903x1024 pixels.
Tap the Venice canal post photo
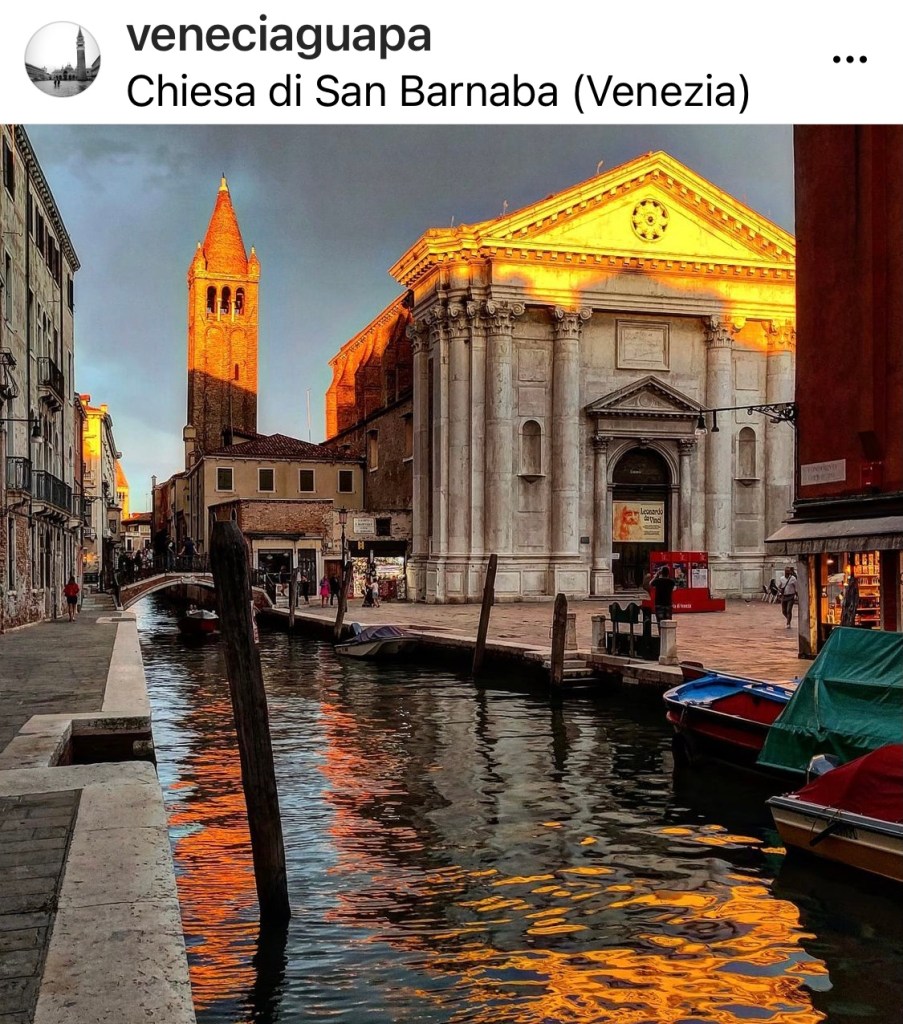tap(451, 573)
